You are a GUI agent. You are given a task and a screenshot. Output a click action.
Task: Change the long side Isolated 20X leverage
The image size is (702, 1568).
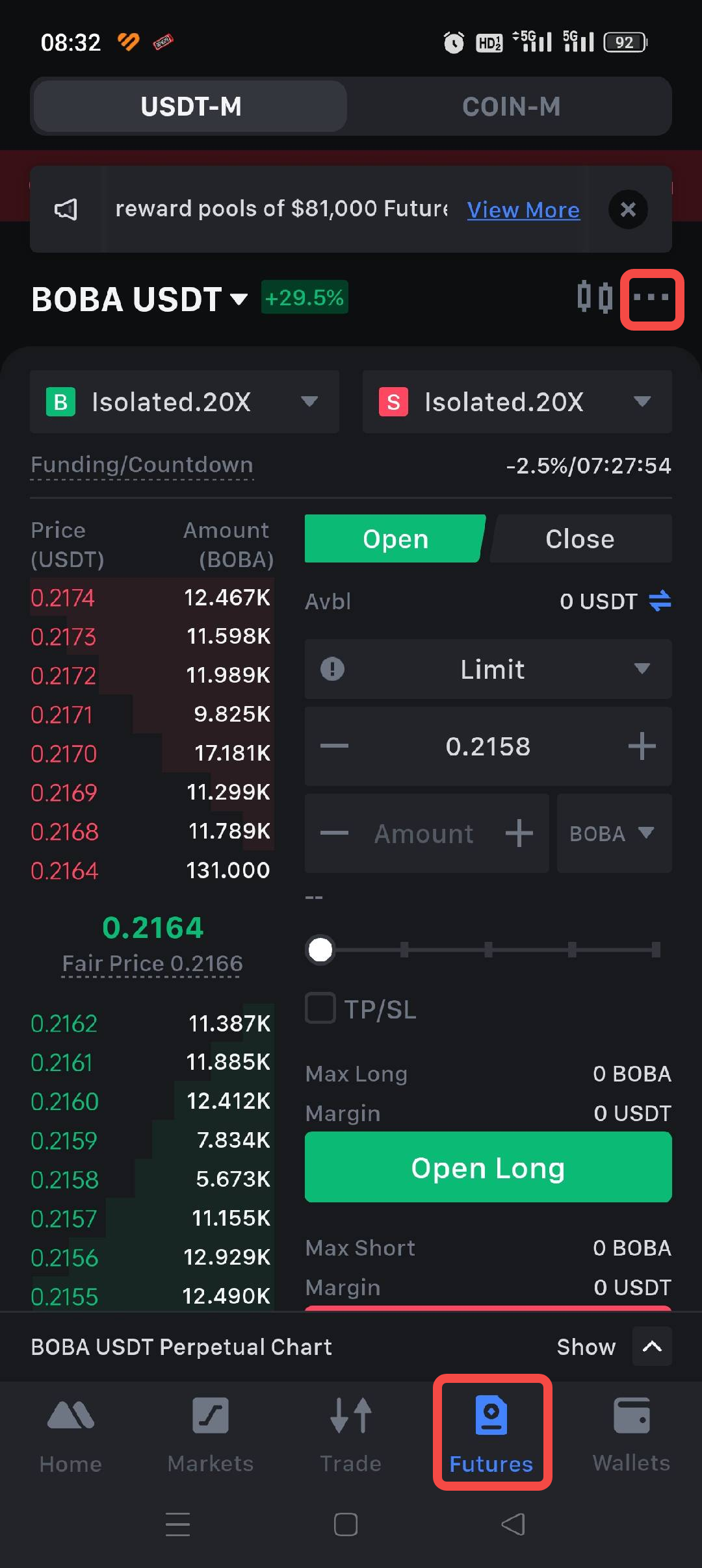coord(185,402)
